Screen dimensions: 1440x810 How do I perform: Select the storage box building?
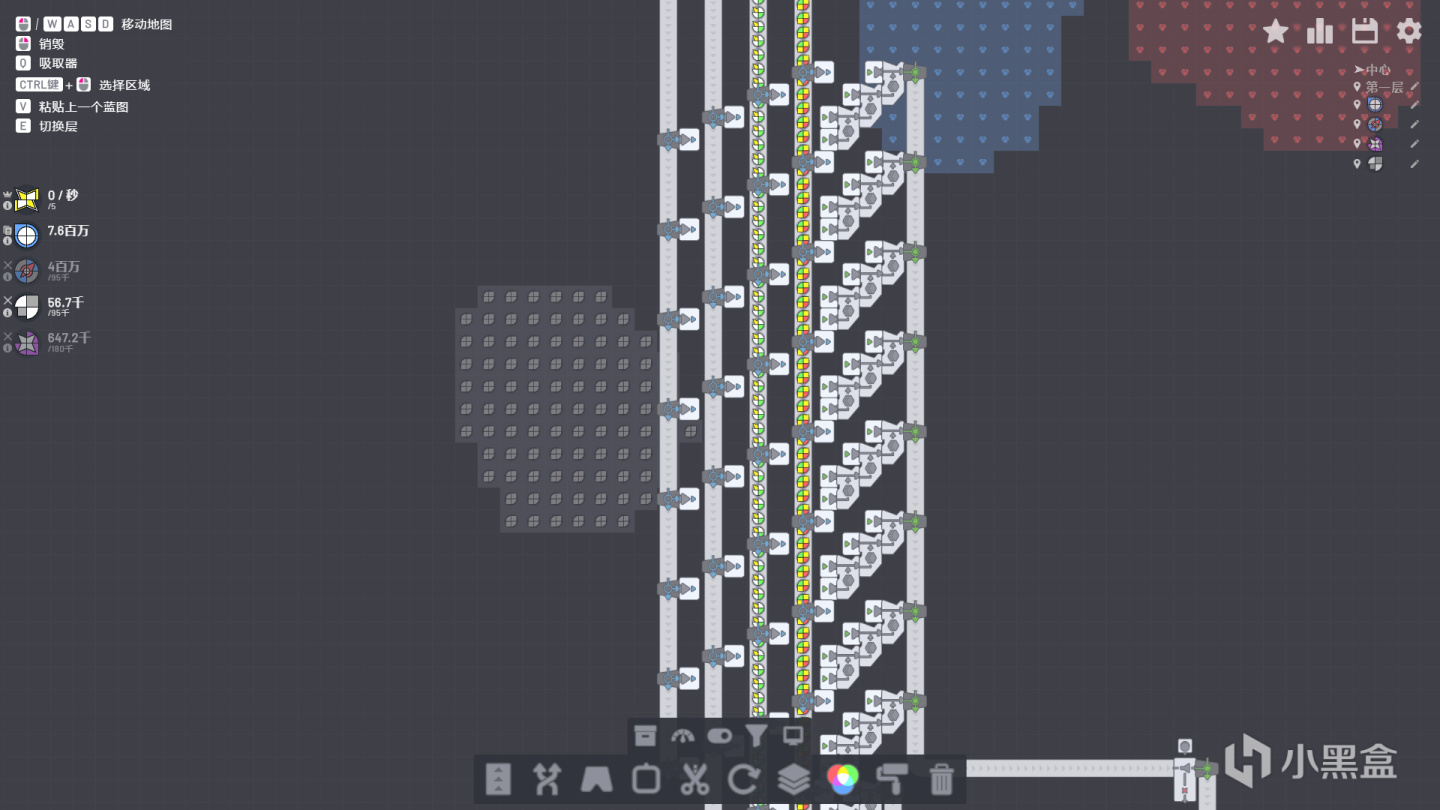(x=645, y=737)
